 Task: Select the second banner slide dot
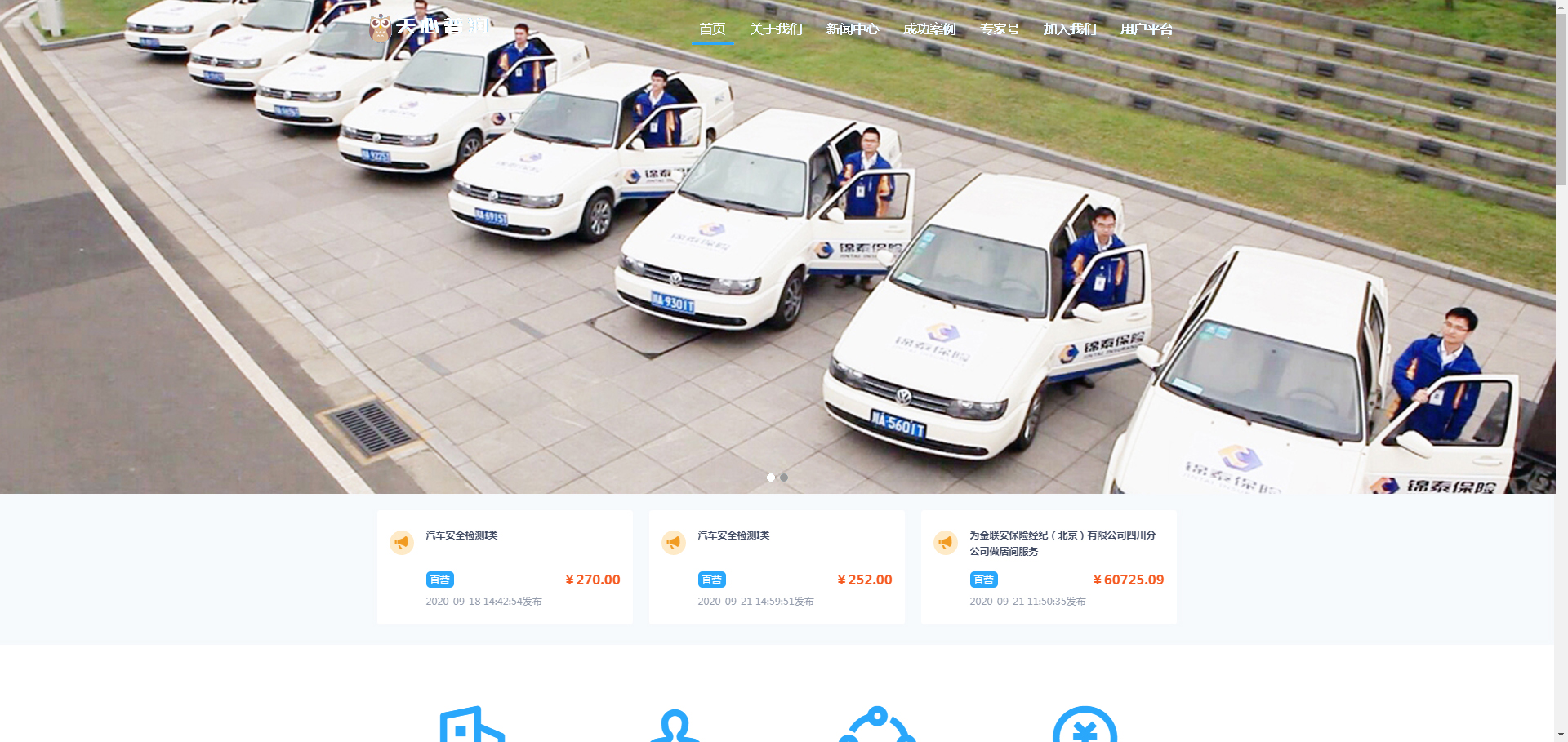[x=784, y=478]
